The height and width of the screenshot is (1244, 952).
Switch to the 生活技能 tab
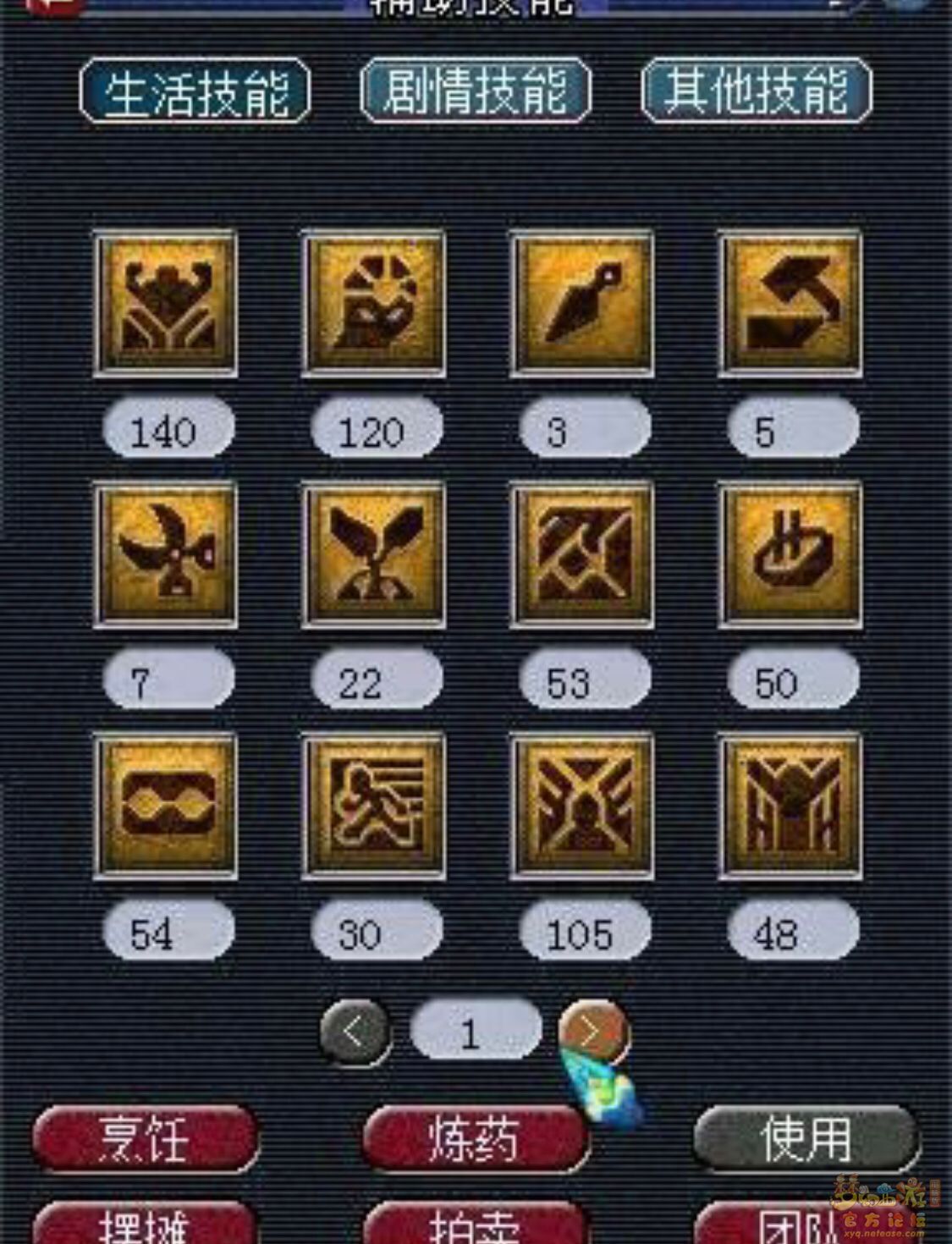[x=195, y=91]
